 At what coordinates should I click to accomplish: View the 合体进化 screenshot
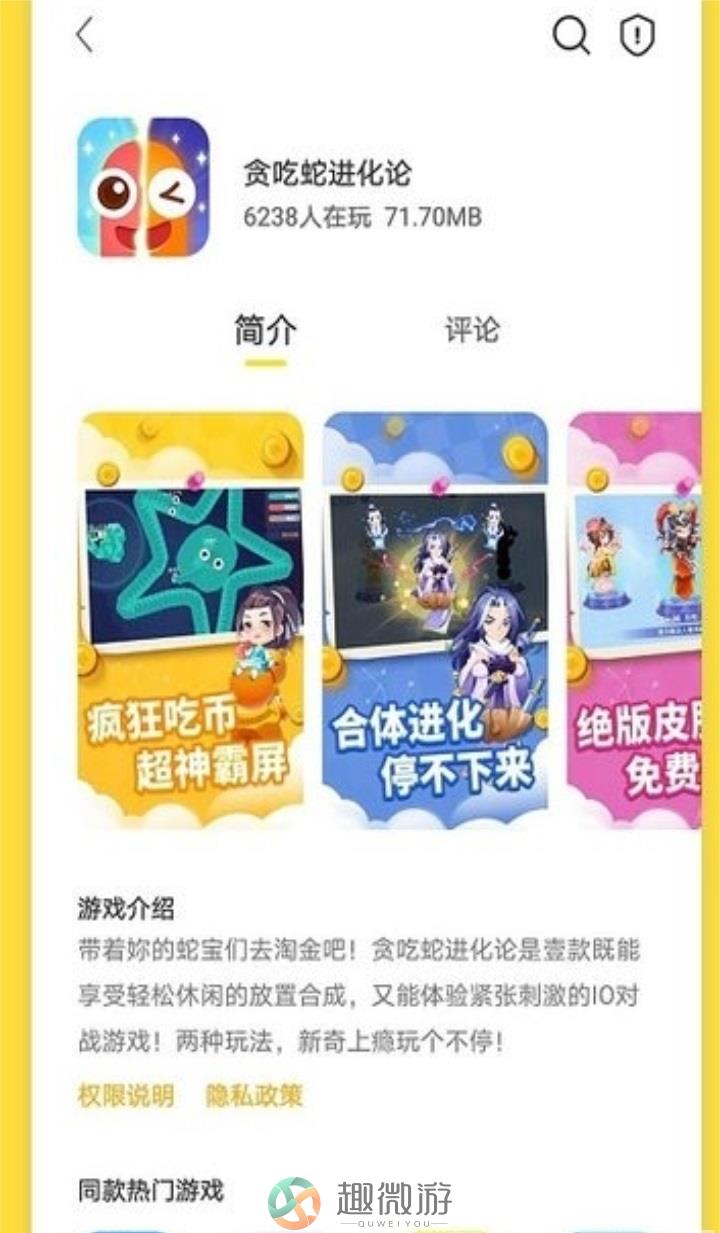tap(435, 620)
